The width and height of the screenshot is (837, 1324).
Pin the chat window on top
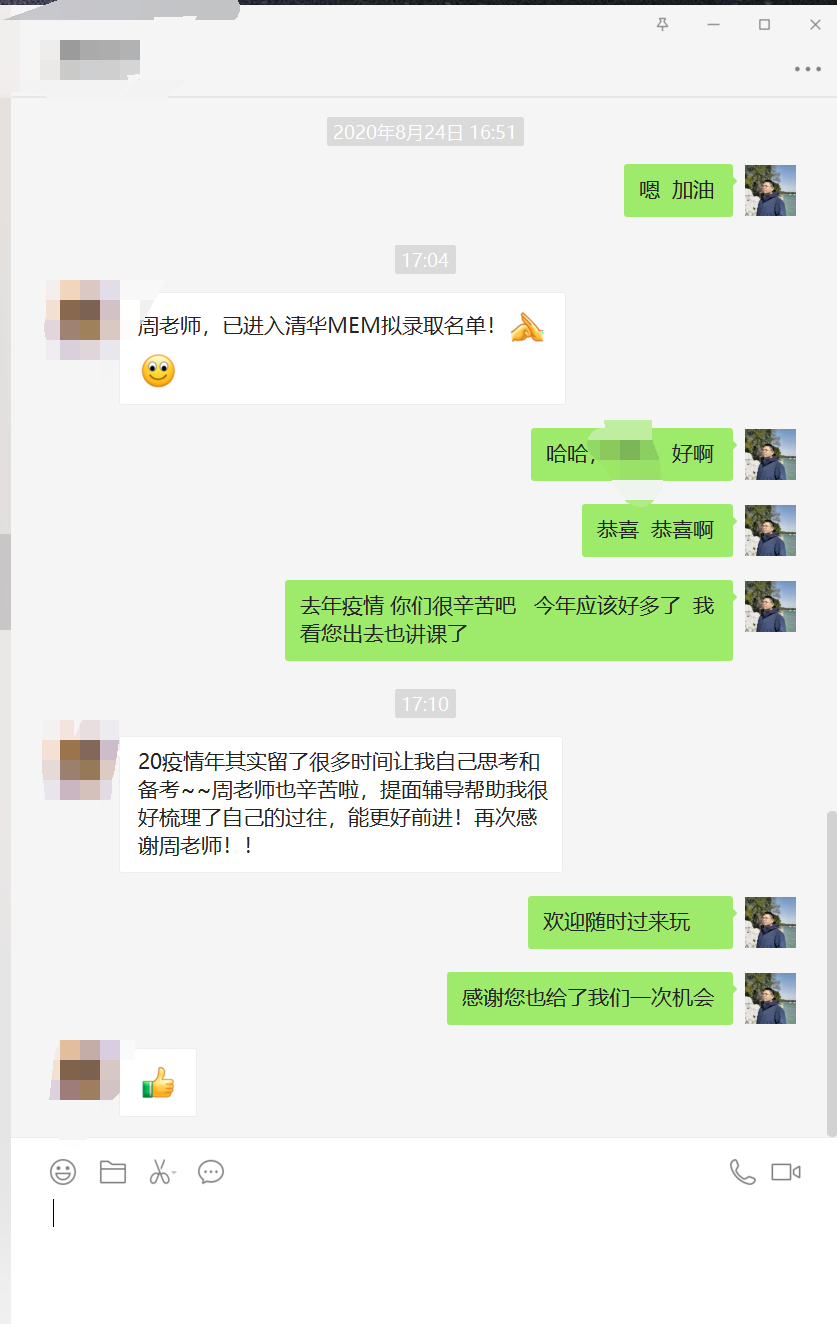[662, 24]
